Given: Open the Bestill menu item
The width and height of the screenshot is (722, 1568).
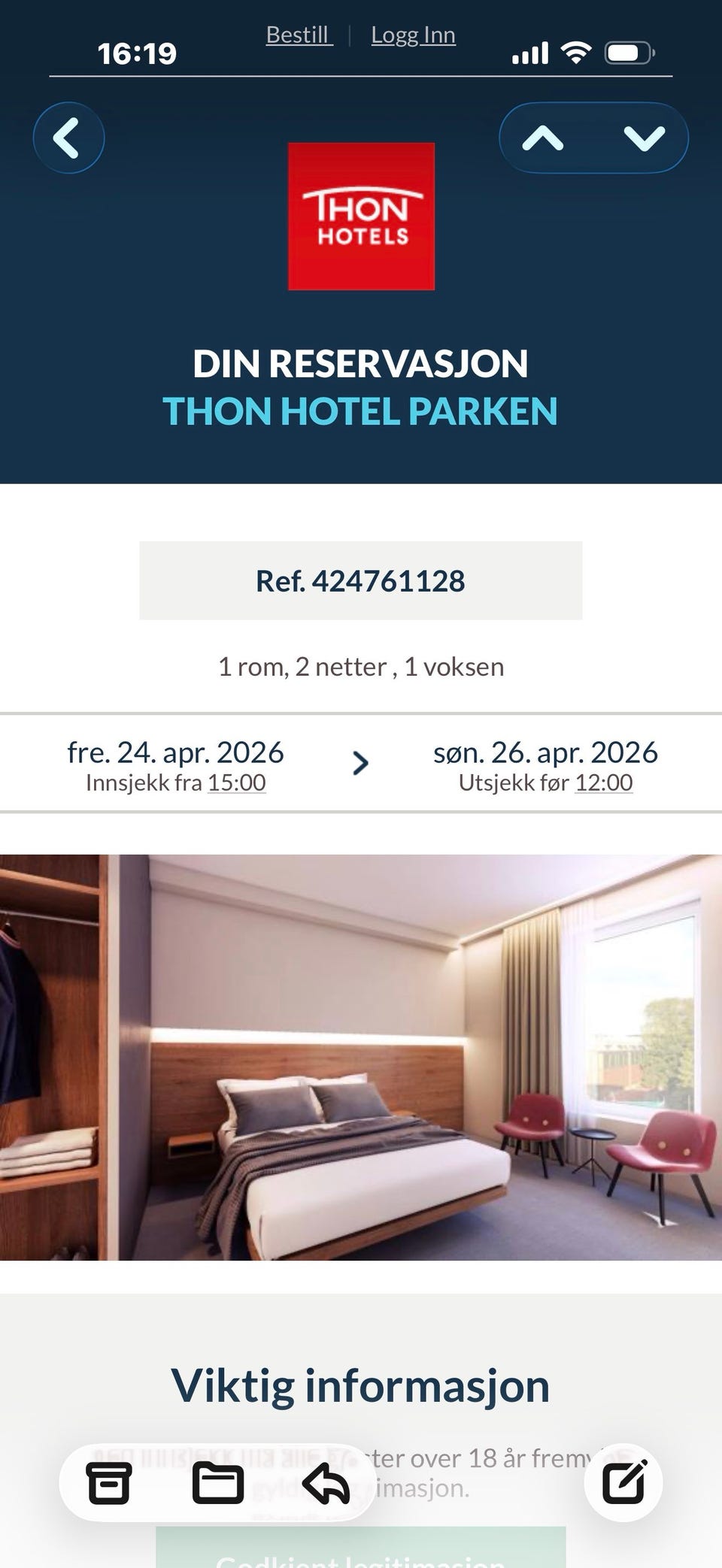Looking at the screenshot, I should (x=299, y=34).
